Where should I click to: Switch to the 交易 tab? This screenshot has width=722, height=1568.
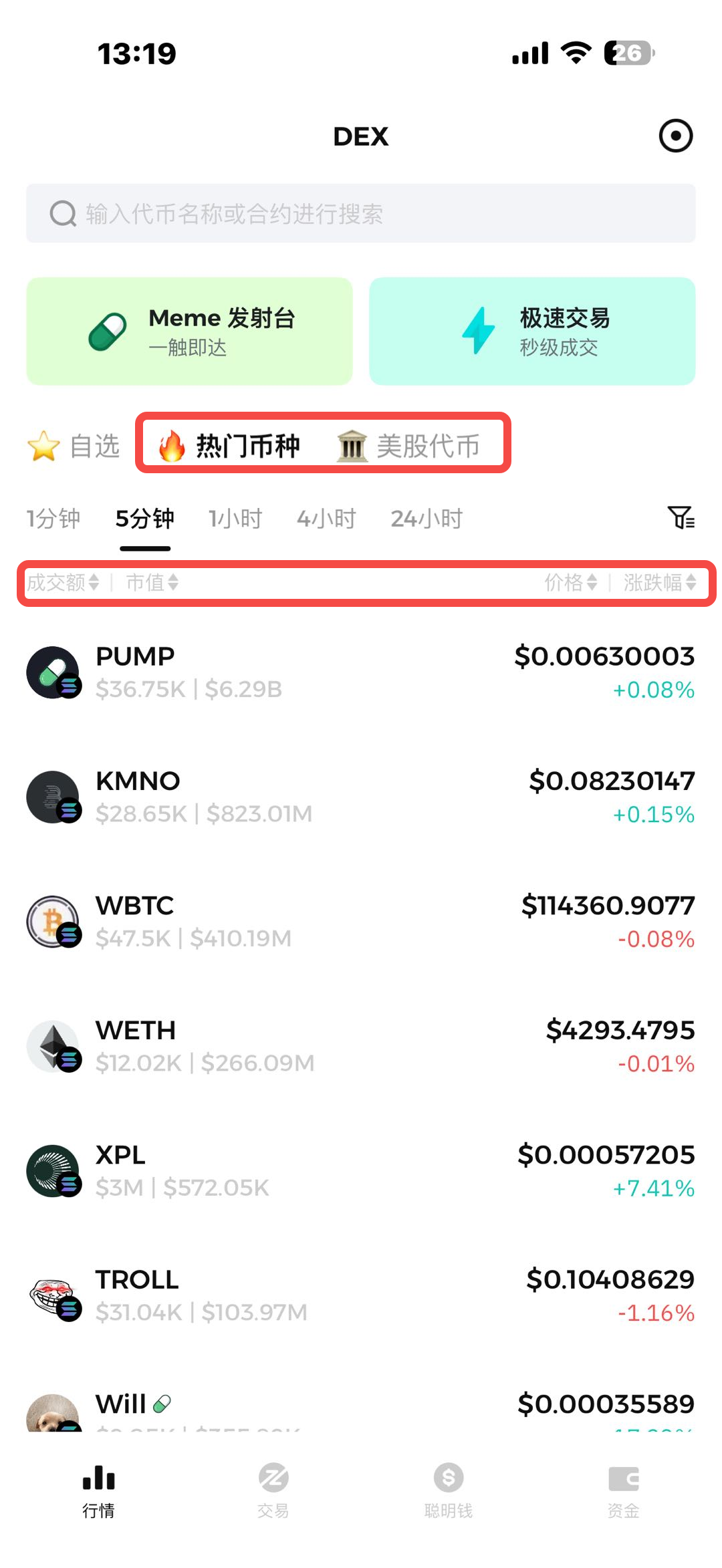(x=273, y=1490)
